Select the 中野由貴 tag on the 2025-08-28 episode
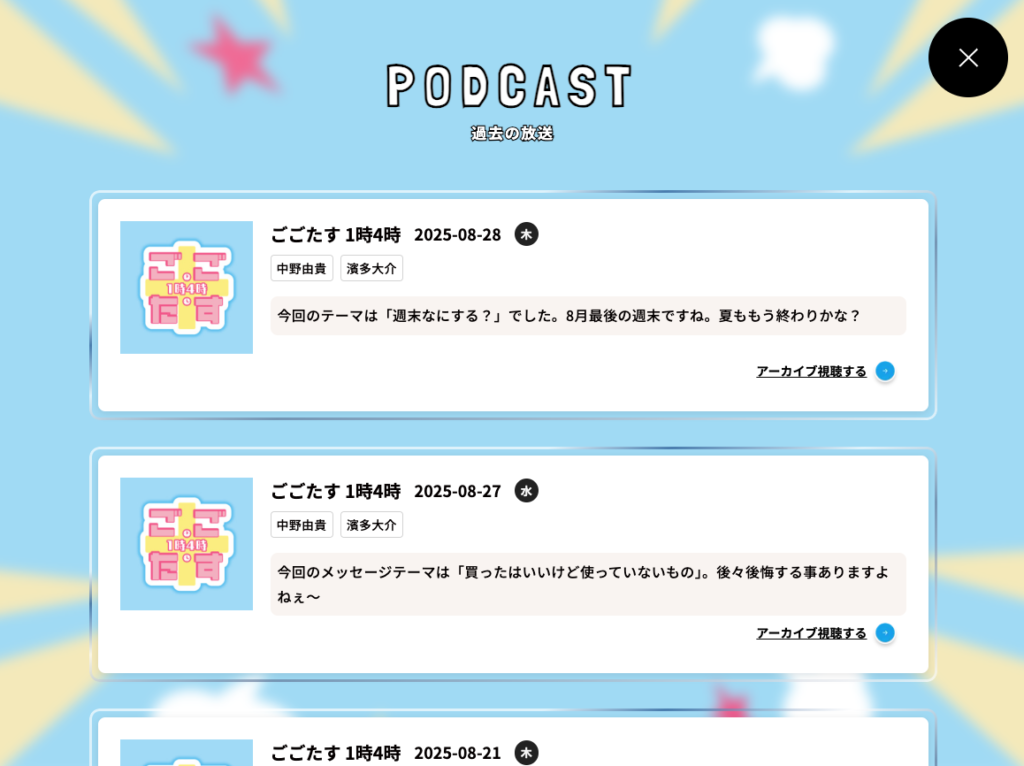 click(301, 268)
